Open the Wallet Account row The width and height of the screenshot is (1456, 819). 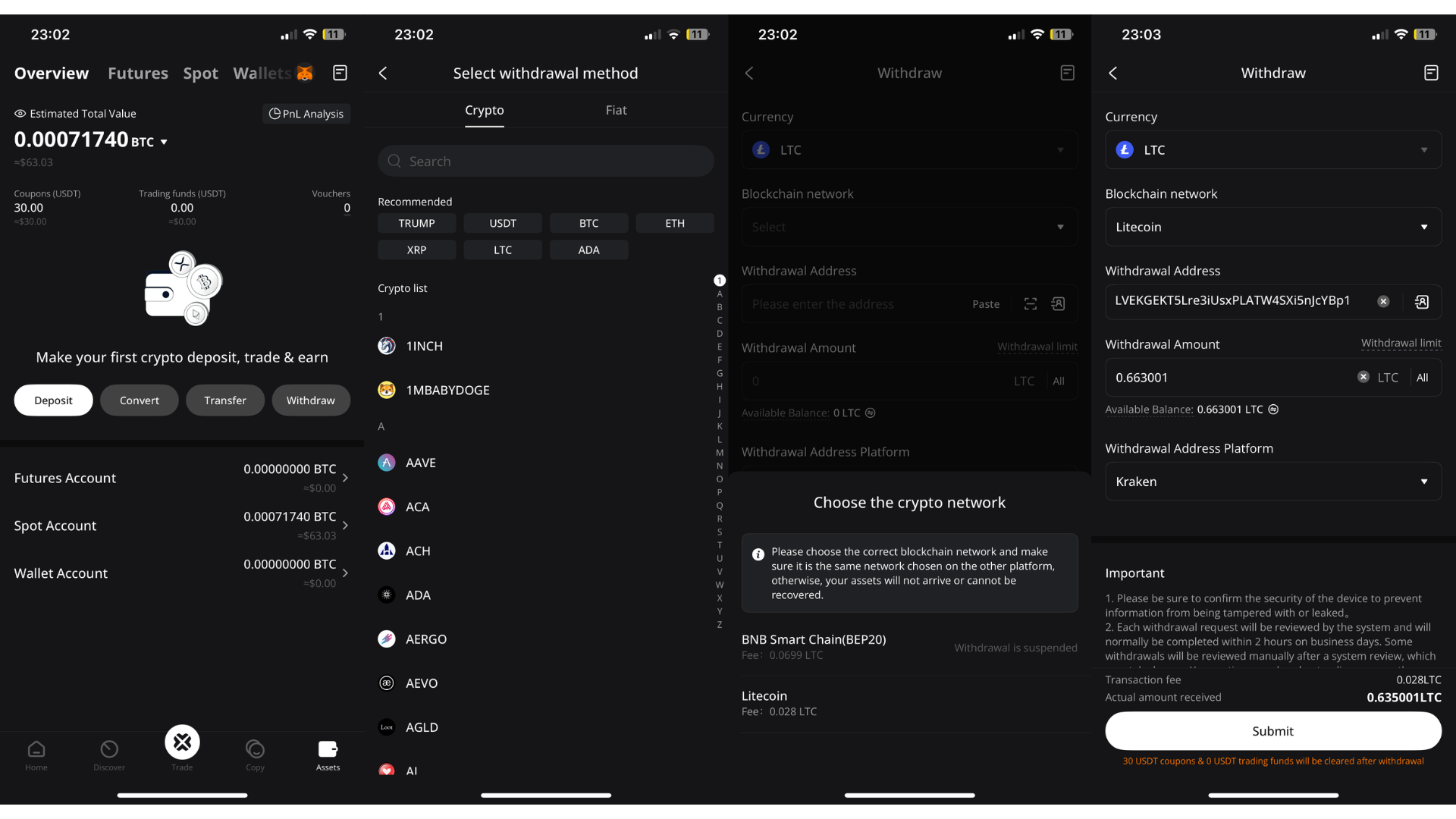click(x=181, y=573)
